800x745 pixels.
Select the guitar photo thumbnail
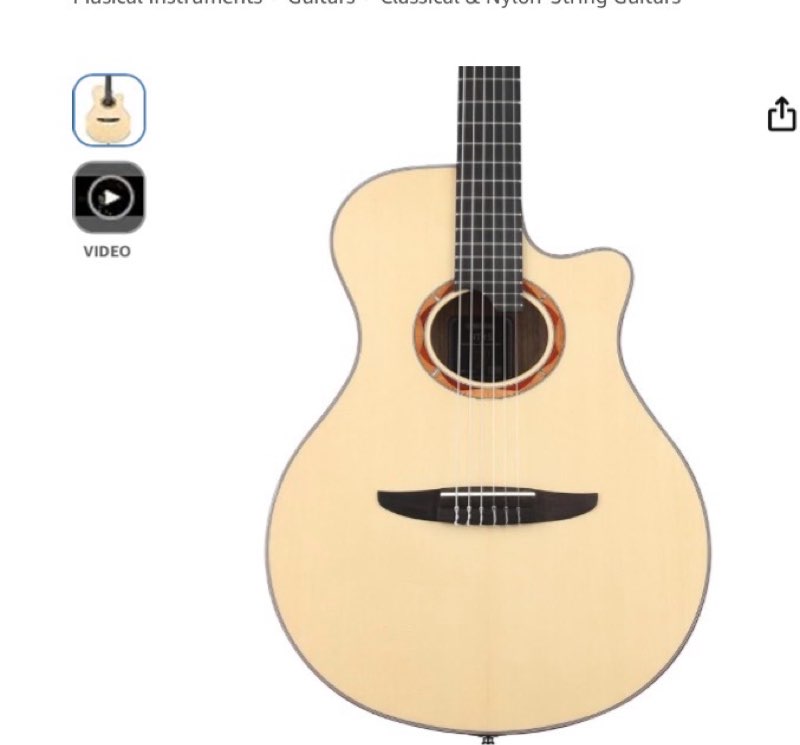tap(109, 110)
